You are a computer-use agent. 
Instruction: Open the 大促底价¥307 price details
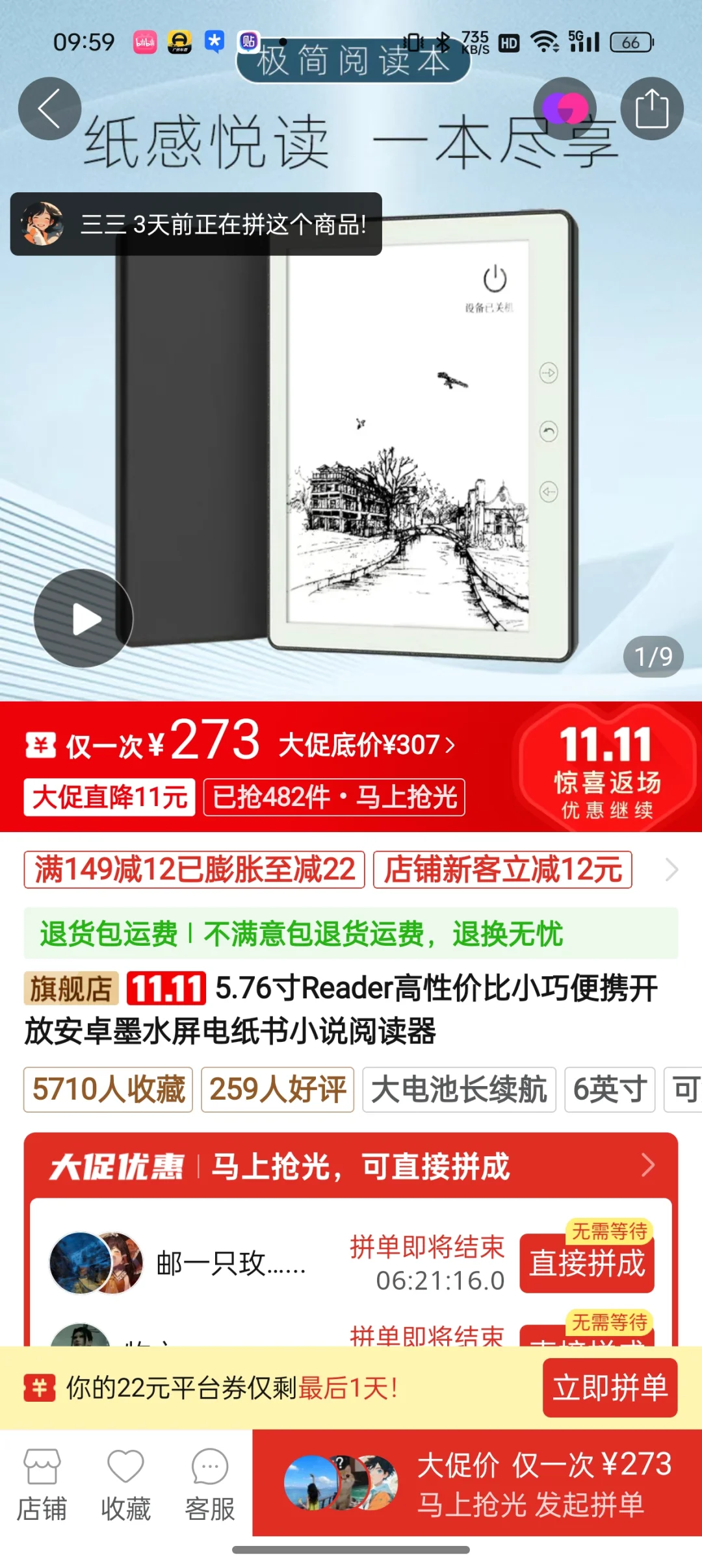[x=367, y=744]
